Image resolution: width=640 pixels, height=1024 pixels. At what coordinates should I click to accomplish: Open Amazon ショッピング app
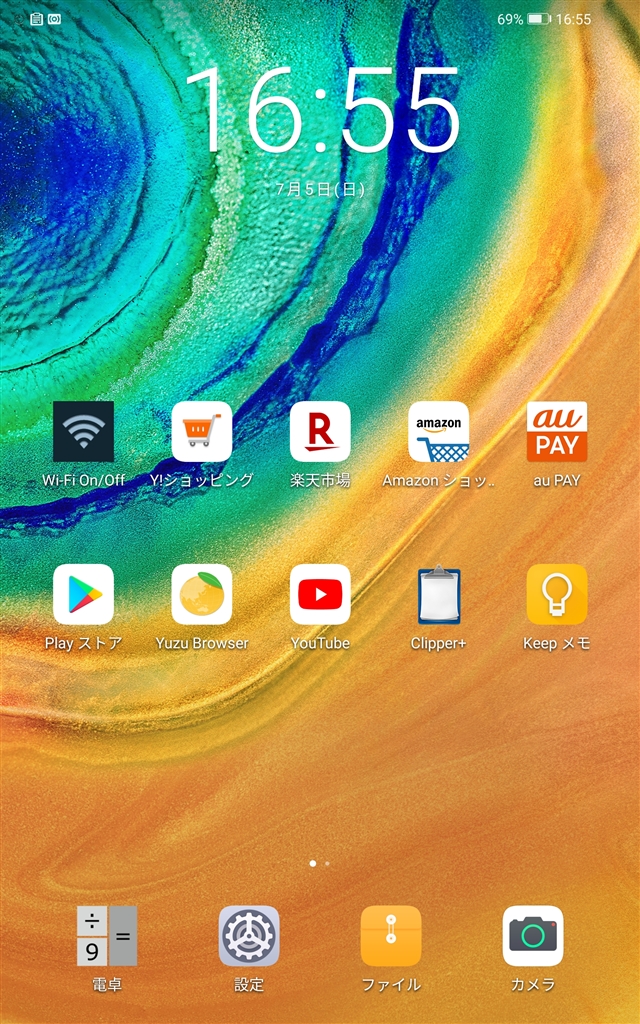click(438, 432)
